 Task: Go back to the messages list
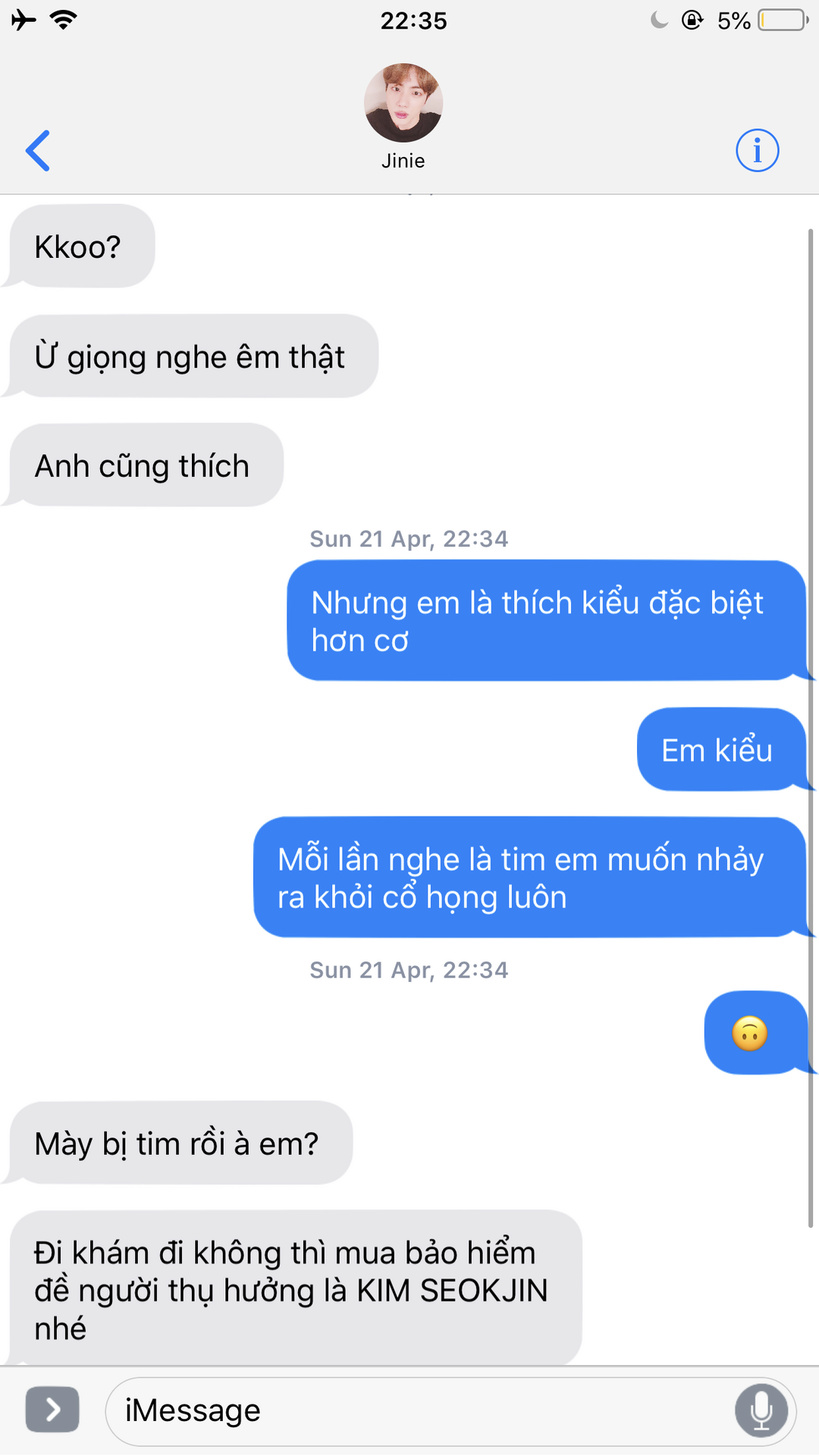click(x=38, y=150)
